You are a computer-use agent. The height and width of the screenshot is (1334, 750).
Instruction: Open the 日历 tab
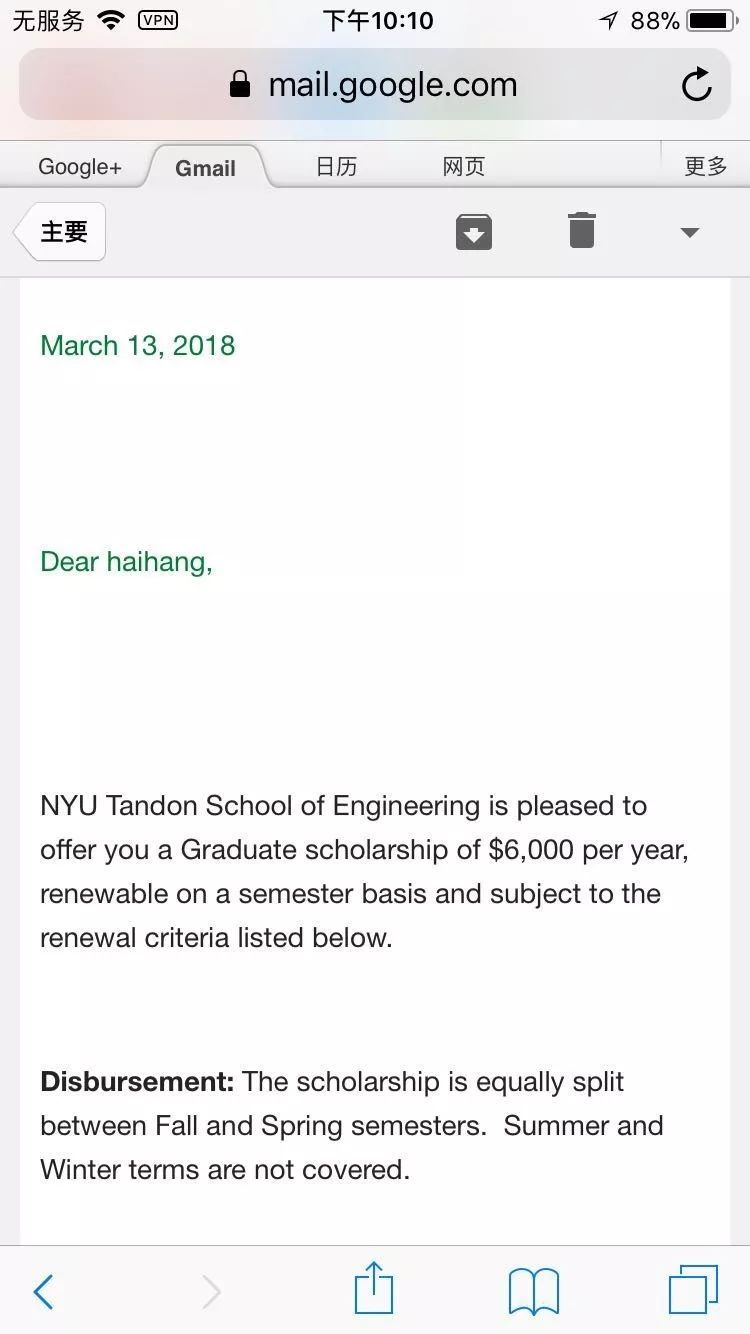[x=336, y=167]
